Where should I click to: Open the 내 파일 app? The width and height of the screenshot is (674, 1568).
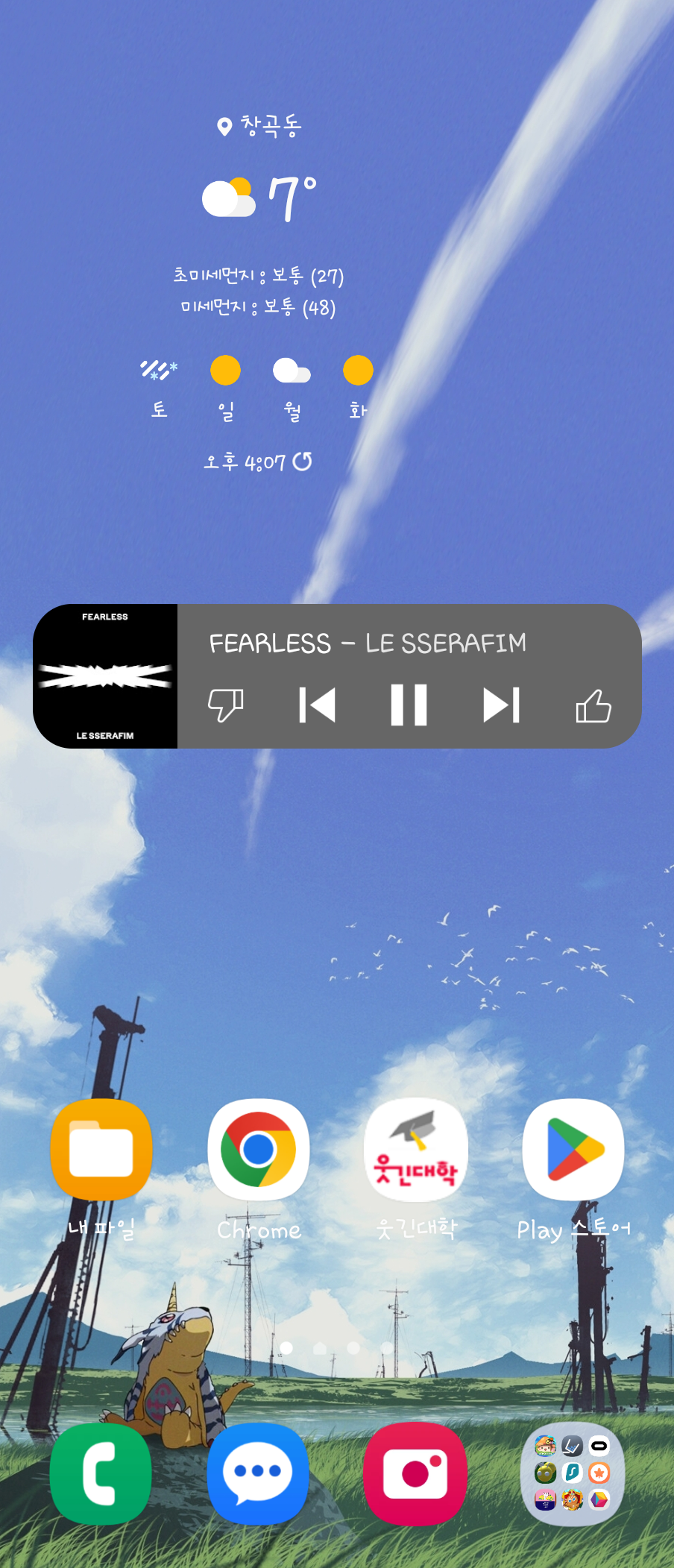(x=101, y=1149)
